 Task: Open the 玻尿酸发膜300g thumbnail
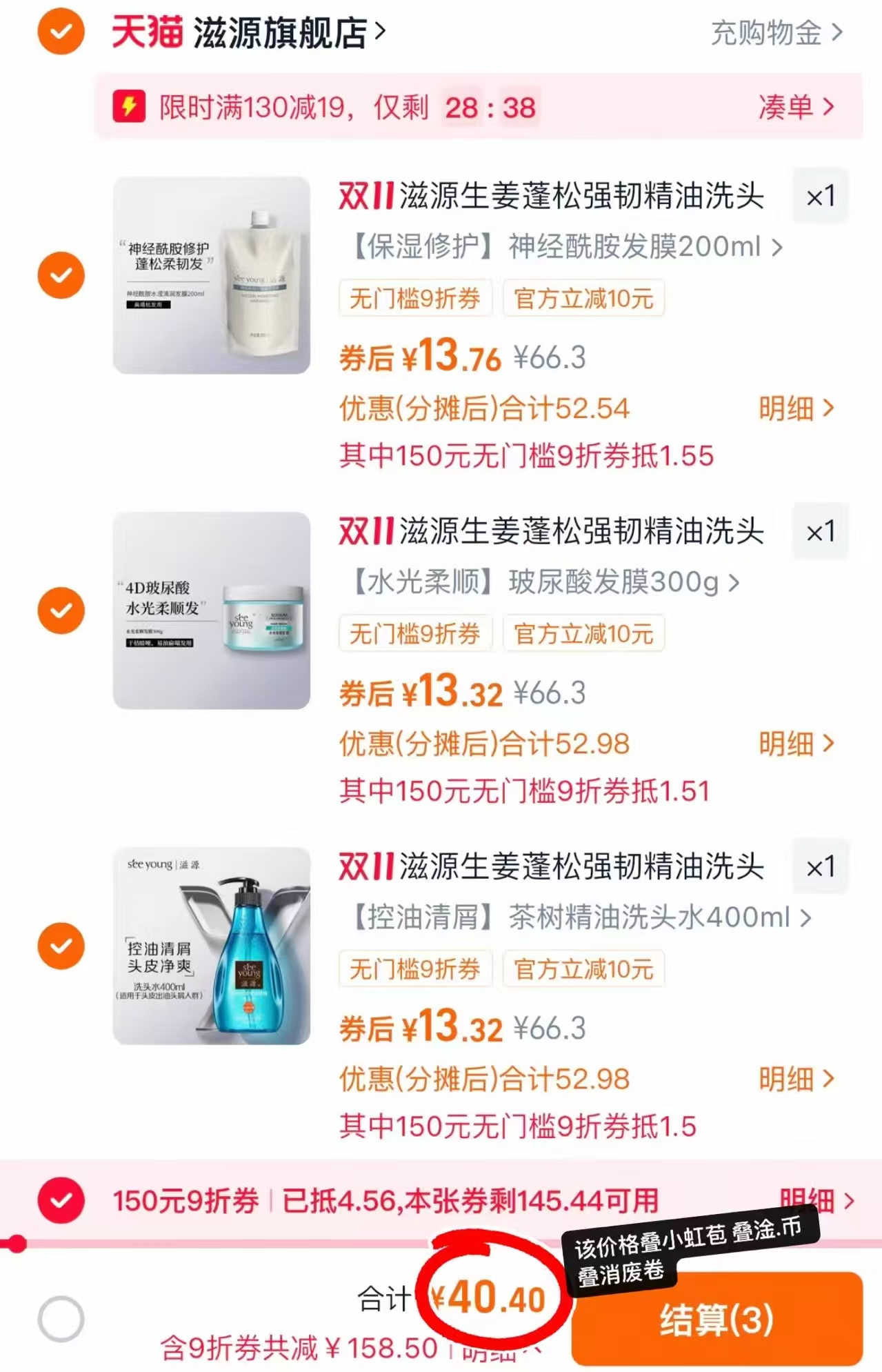[x=212, y=610]
